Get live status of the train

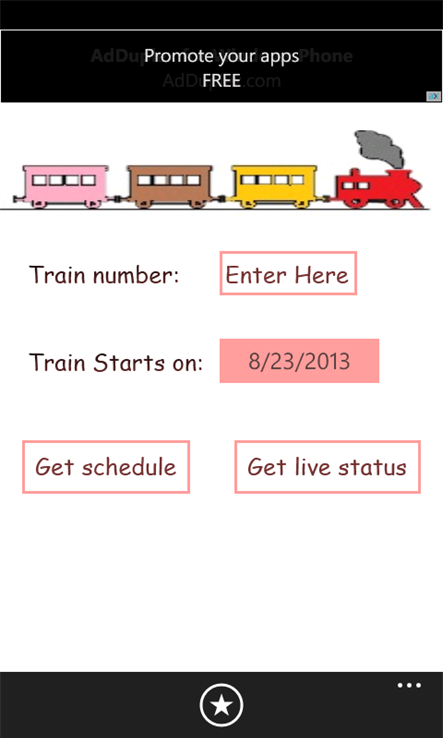click(327, 467)
